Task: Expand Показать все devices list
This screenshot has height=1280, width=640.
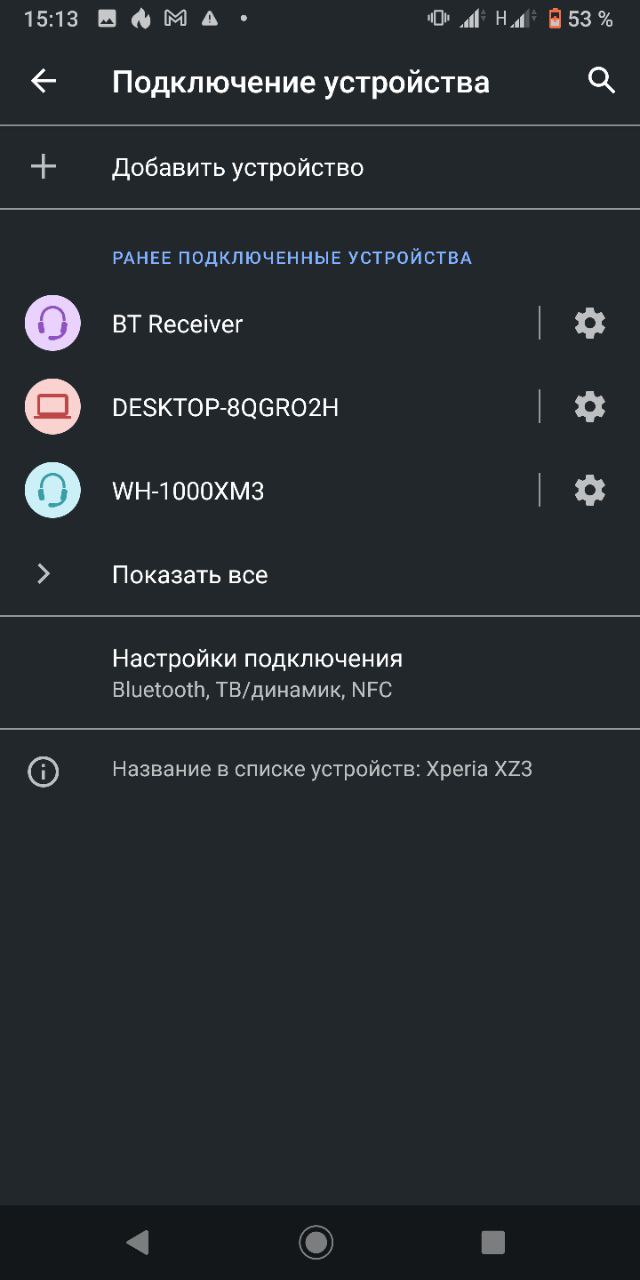Action: 190,575
